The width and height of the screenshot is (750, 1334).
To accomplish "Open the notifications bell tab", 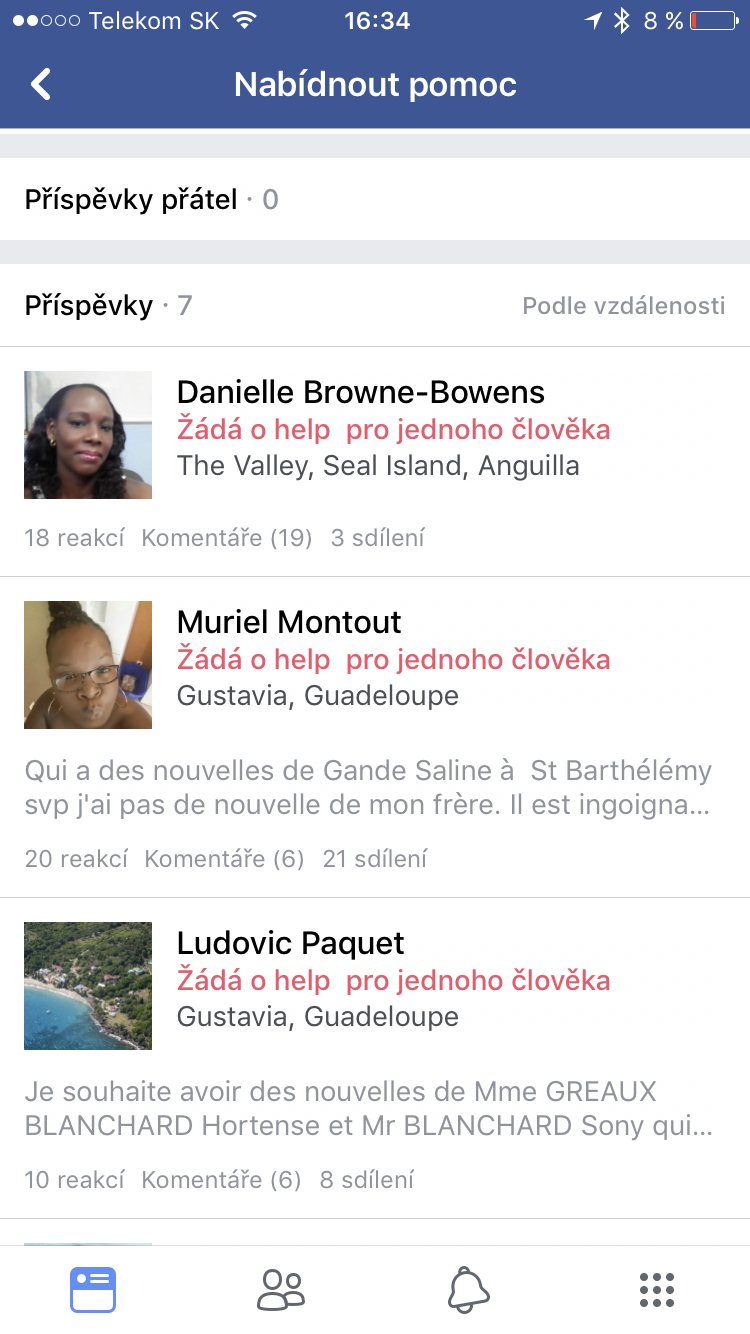I will [x=468, y=1290].
